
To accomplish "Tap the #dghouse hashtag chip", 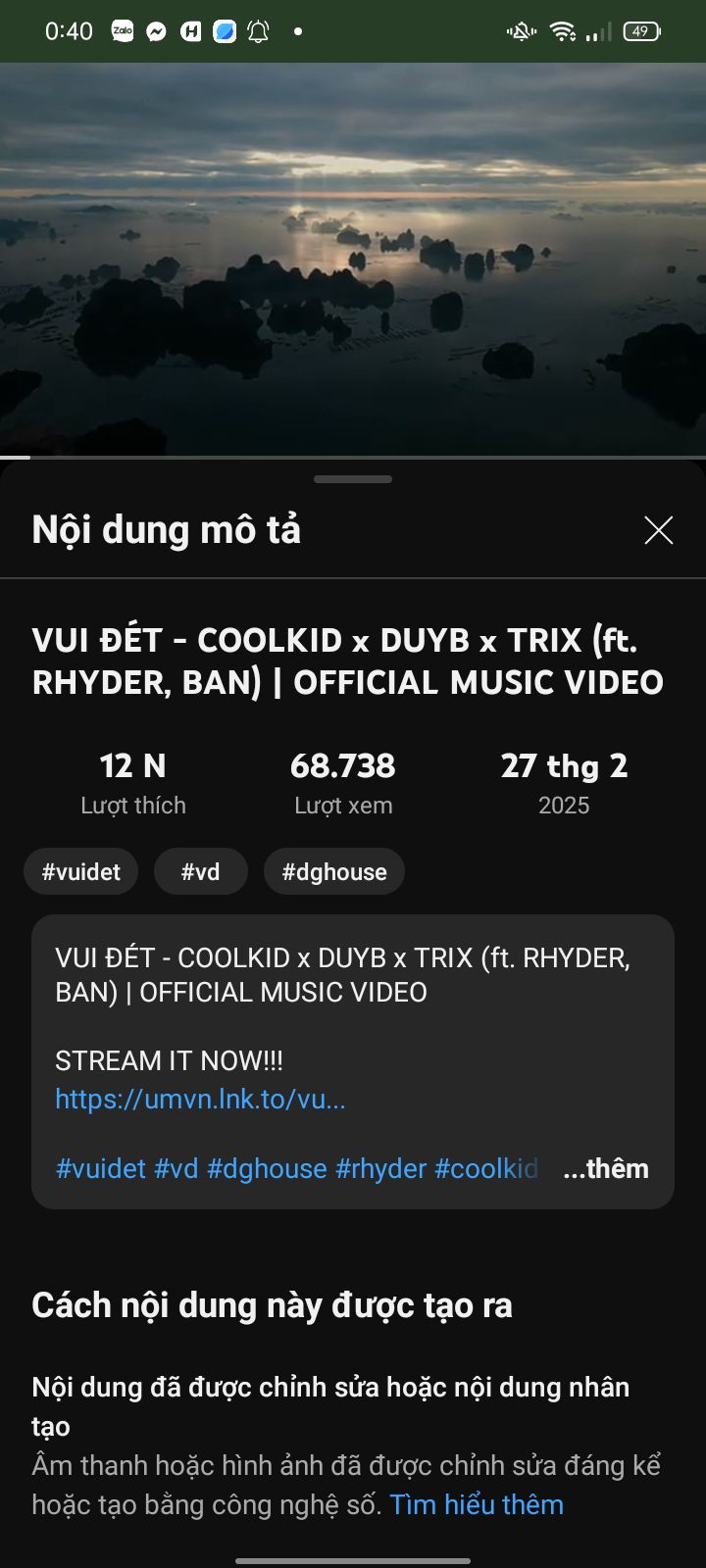I will click(334, 872).
